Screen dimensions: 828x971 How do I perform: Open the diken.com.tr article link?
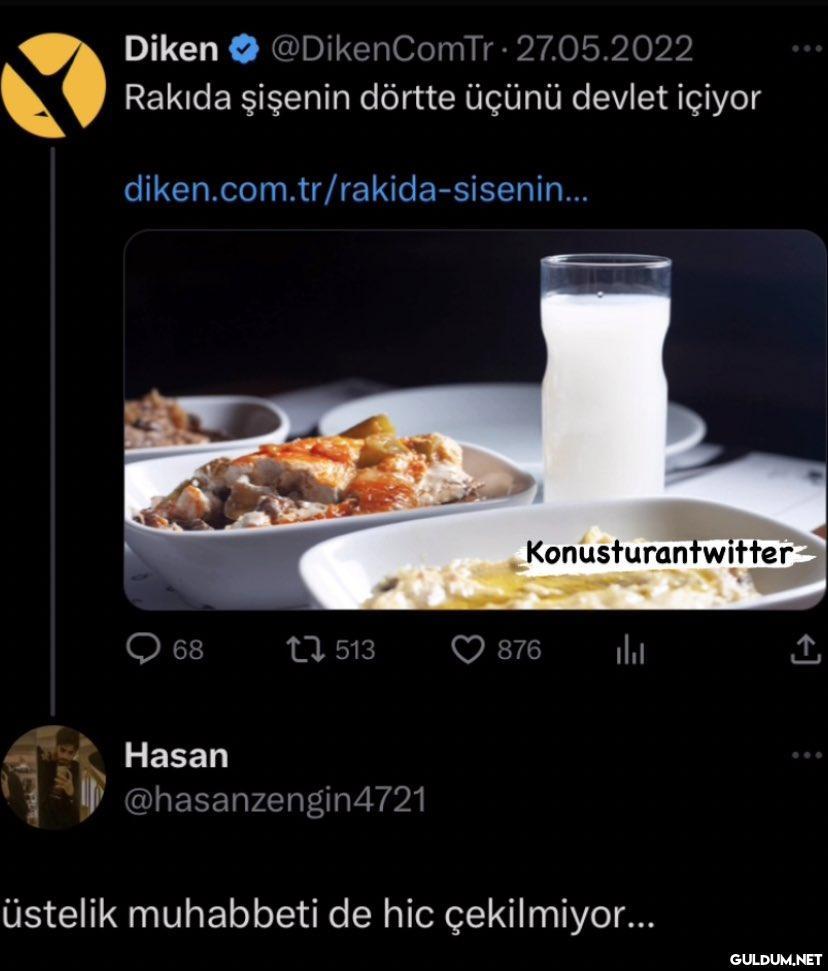355,188
